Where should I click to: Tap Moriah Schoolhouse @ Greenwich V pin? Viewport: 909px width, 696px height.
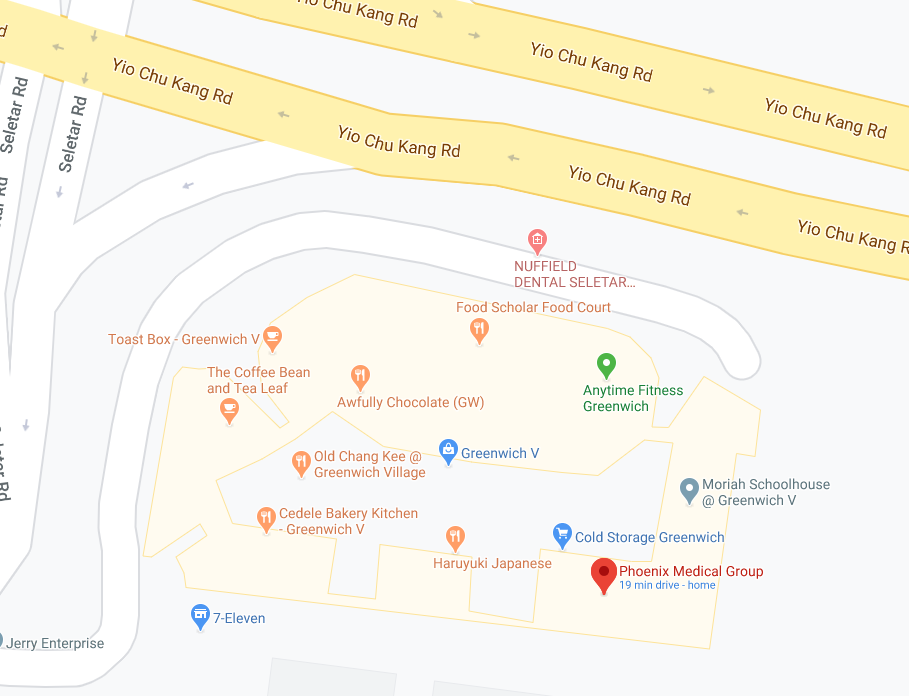[x=689, y=489]
